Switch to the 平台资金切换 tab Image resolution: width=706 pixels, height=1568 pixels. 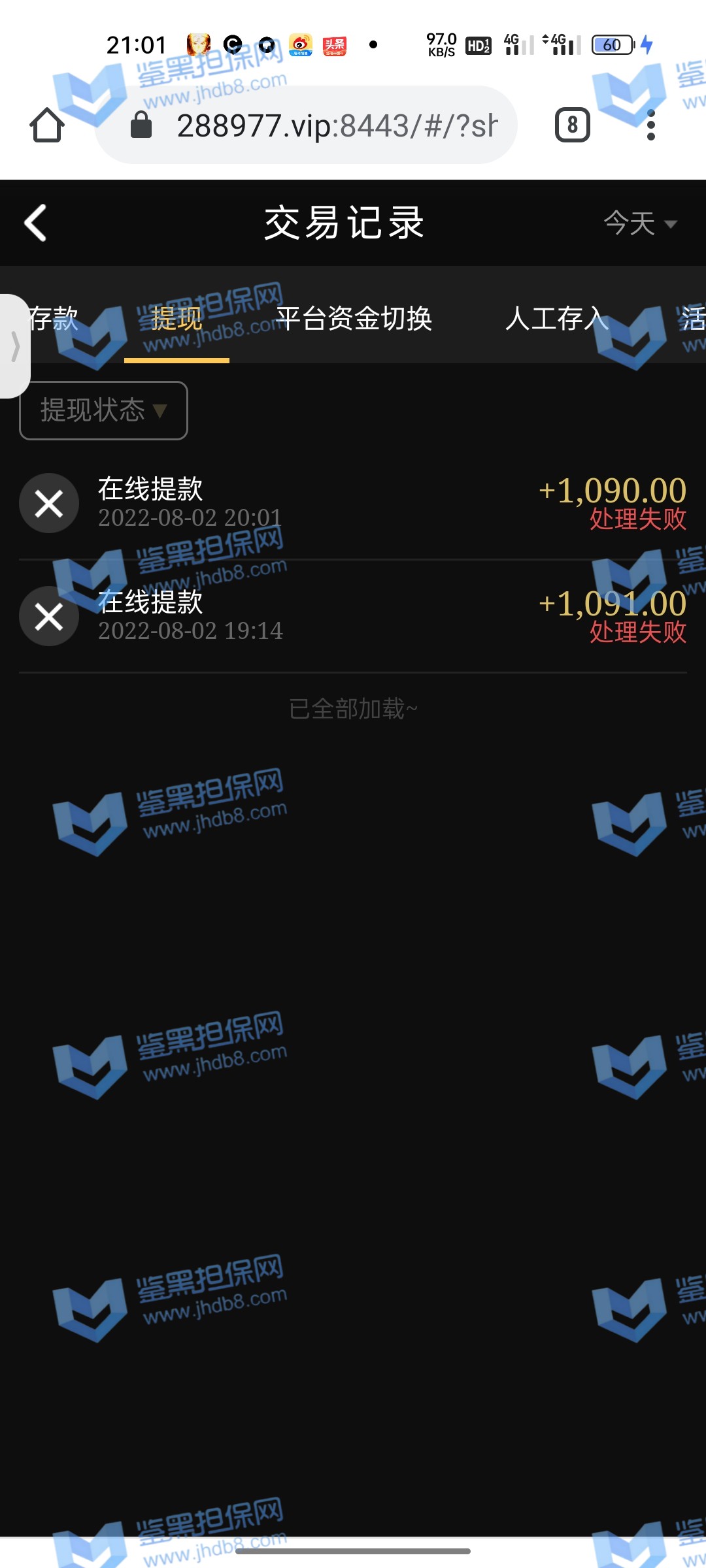click(x=354, y=319)
